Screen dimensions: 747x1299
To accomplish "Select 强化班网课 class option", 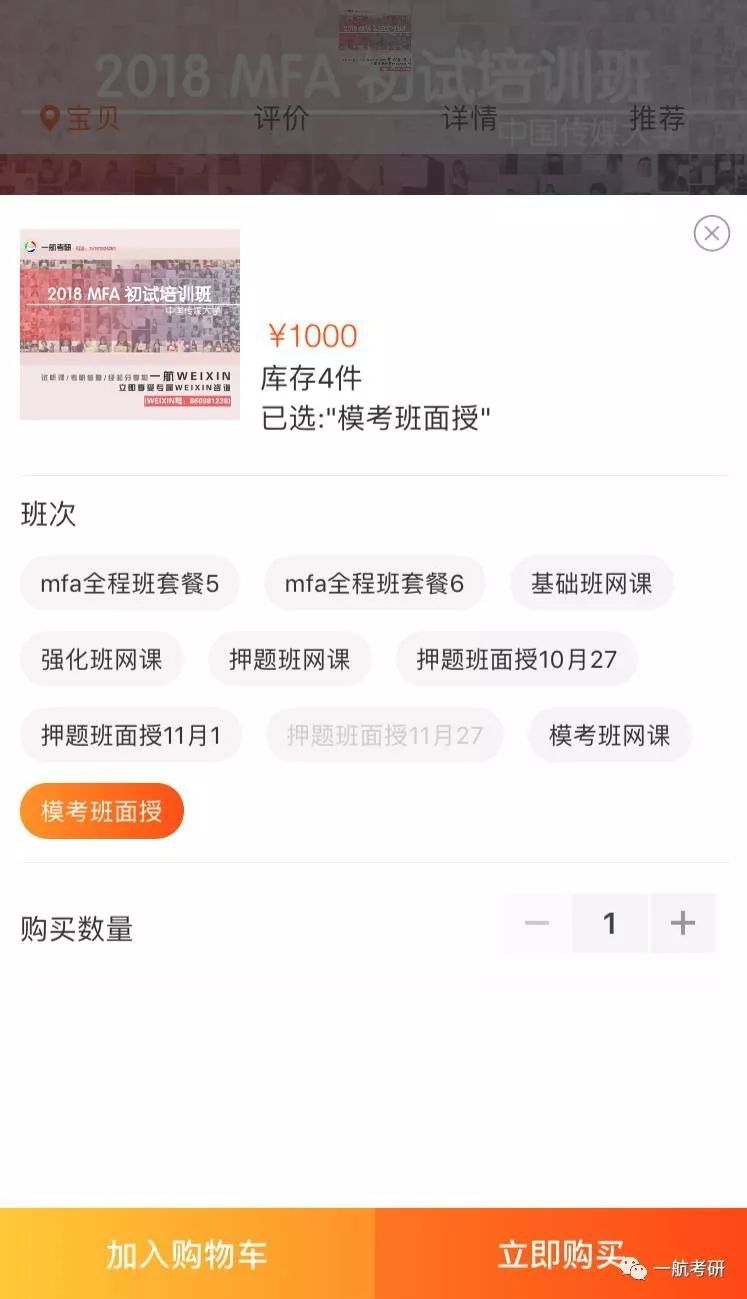I will [x=101, y=659].
